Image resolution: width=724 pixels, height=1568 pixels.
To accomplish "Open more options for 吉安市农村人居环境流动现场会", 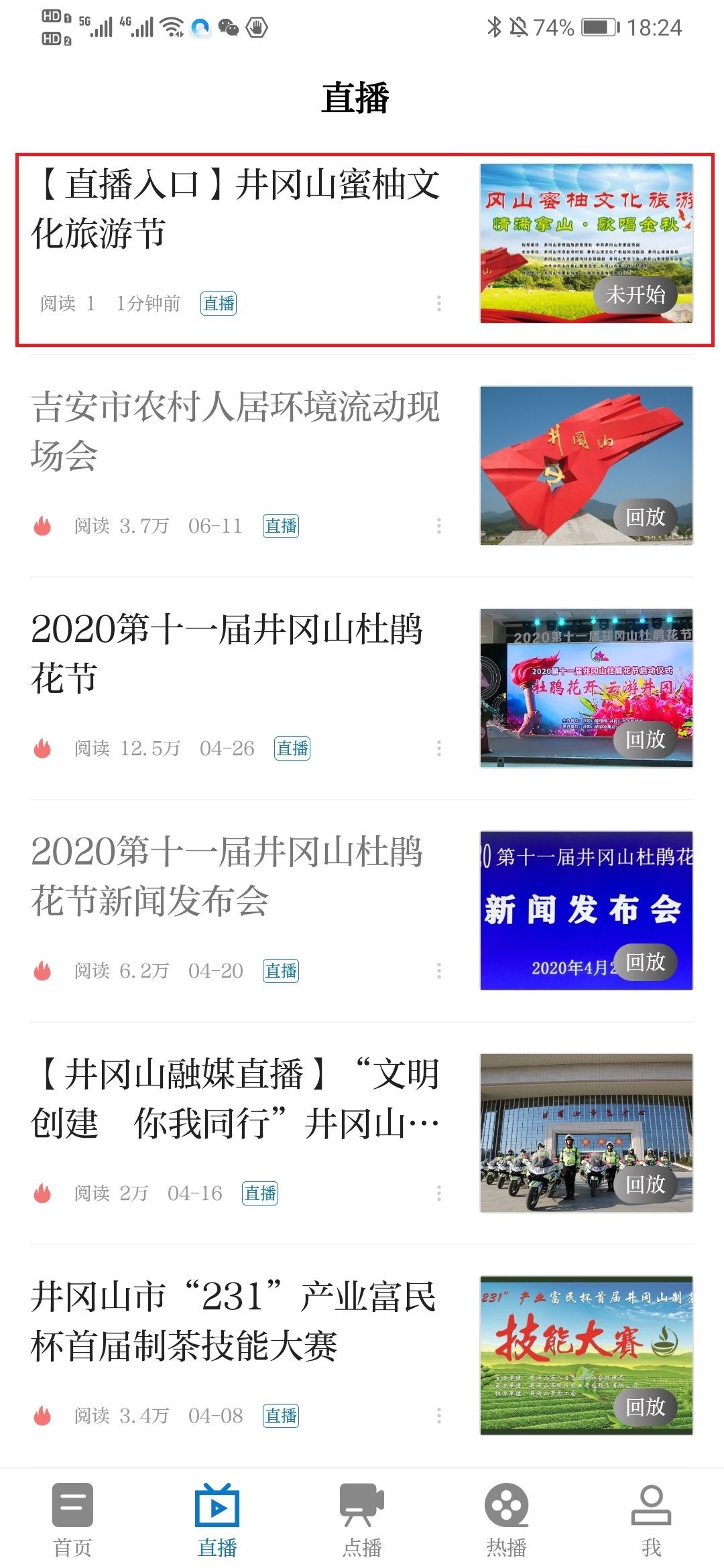I will coord(439,526).
